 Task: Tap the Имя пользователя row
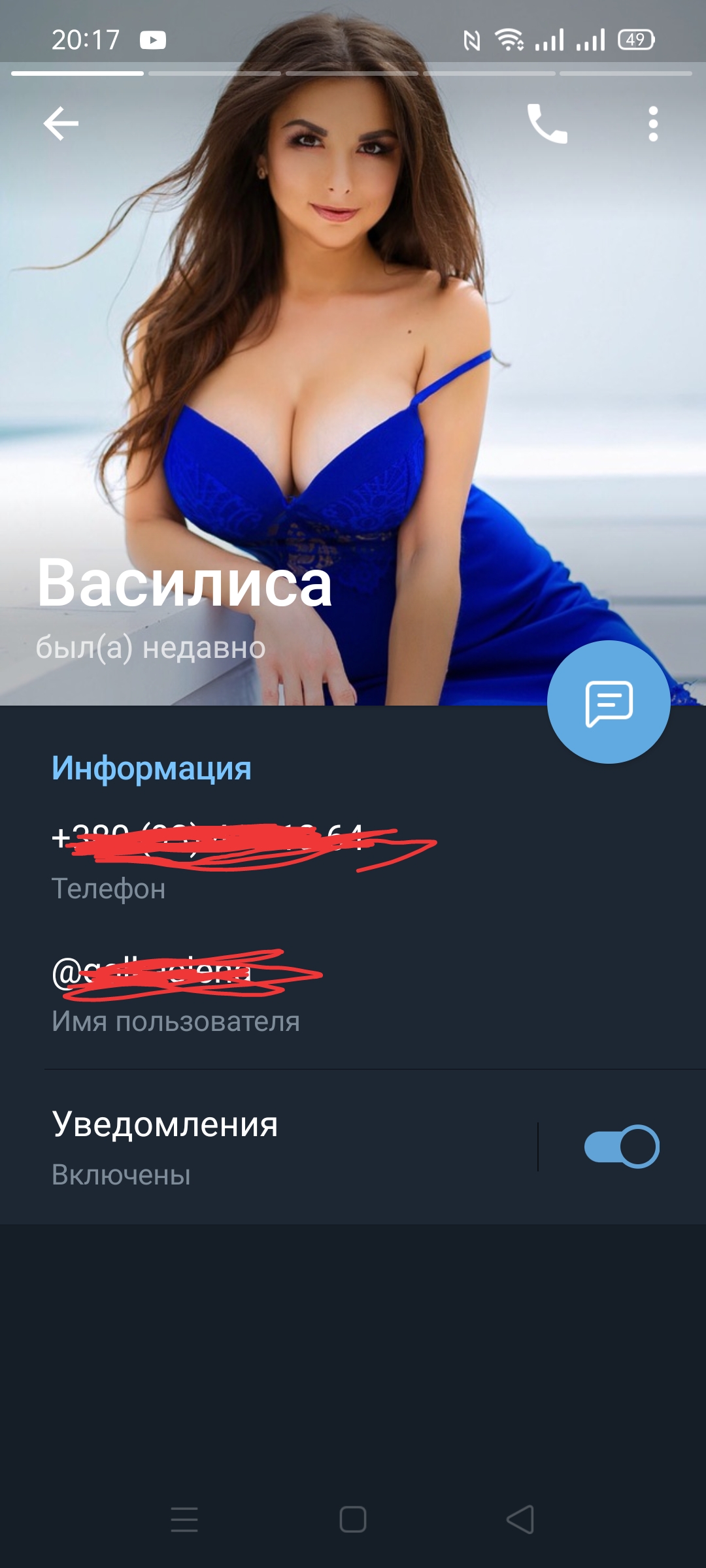(x=261, y=993)
